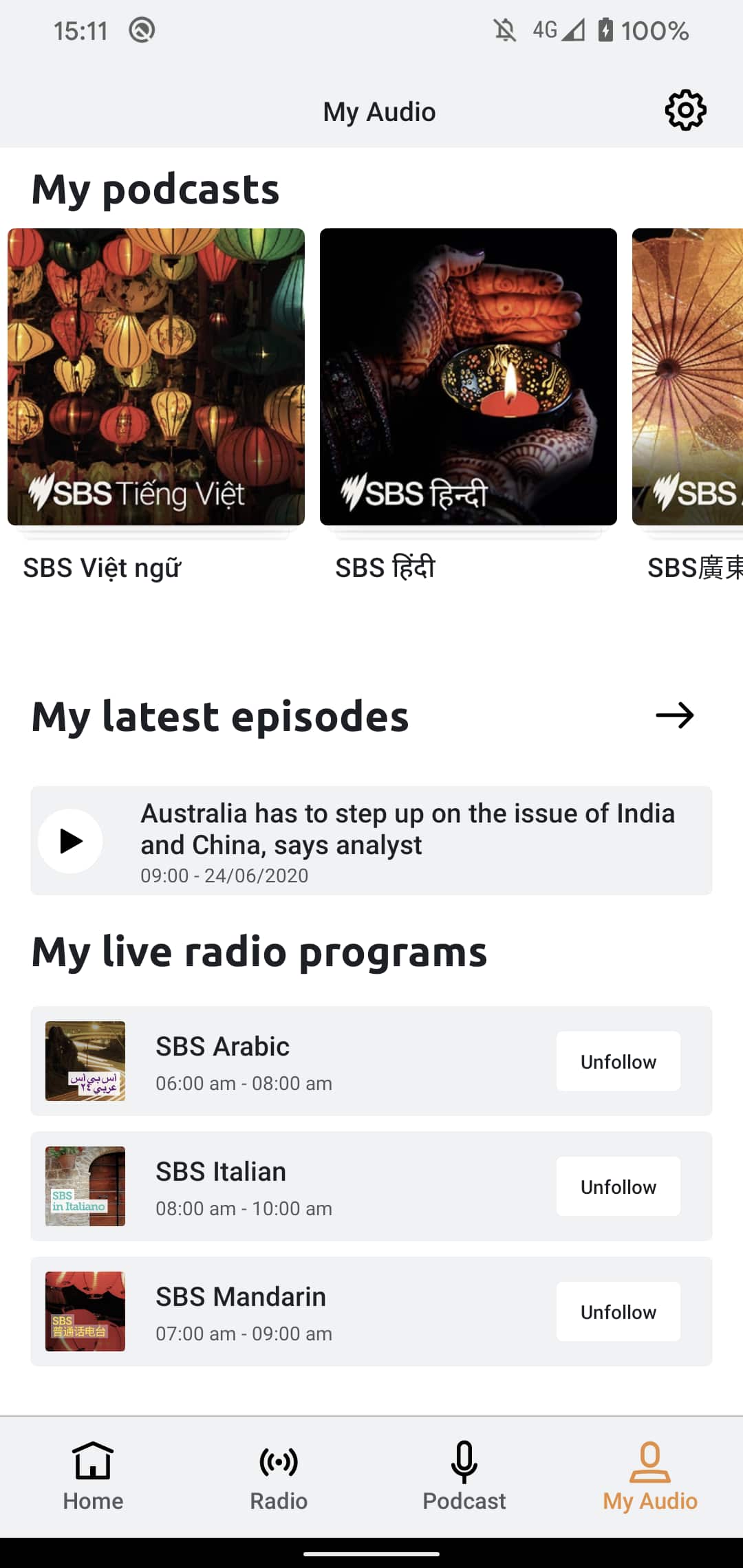Viewport: 743px width, 1568px height.
Task: Unfollow the SBS Arabic live radio program
Action: click(618, 1061)
